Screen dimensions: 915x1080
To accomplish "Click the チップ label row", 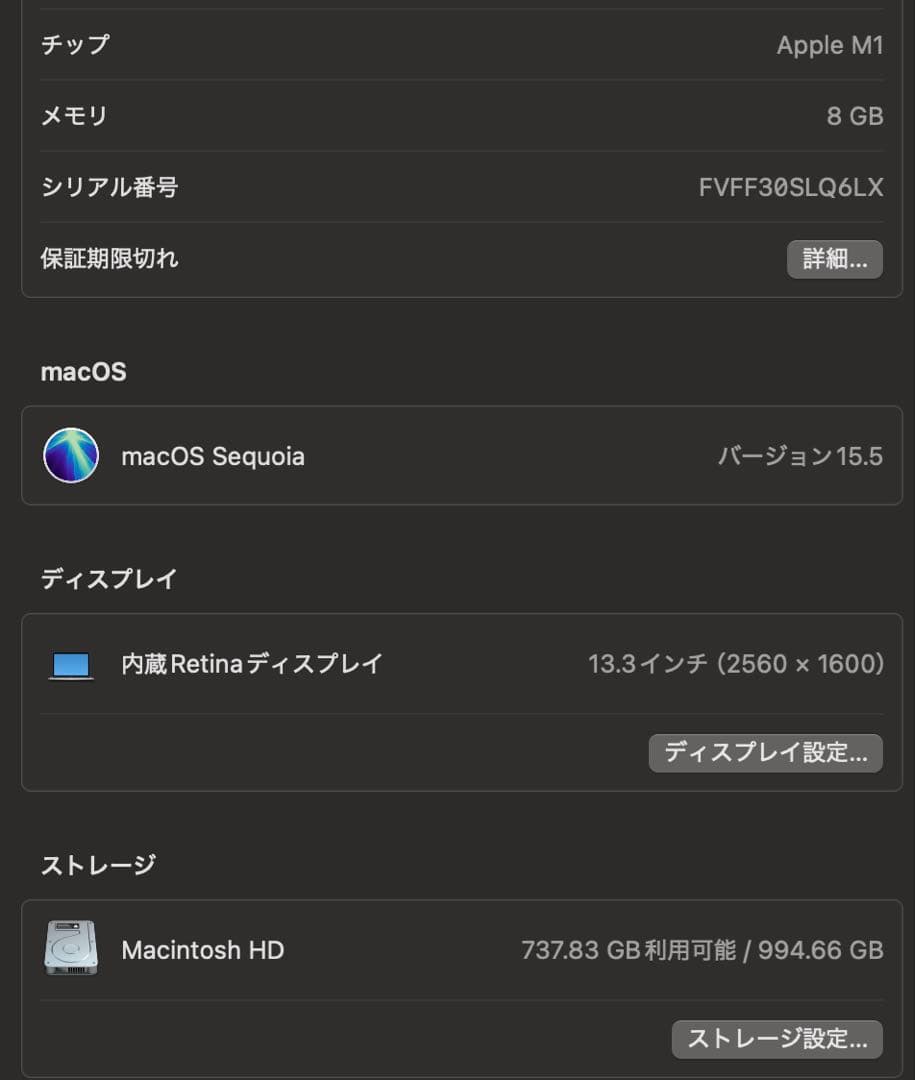I will coord(73,44).
